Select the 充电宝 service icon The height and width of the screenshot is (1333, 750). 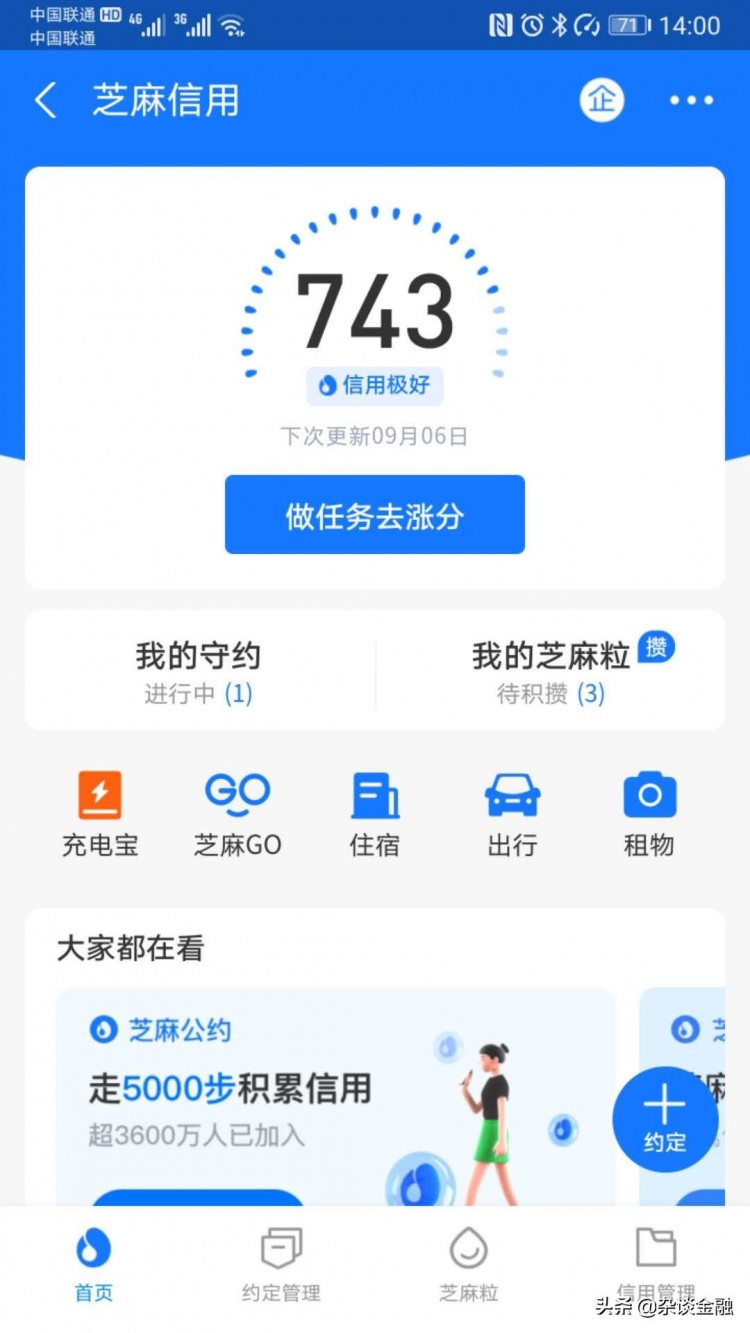pos(99,814)
